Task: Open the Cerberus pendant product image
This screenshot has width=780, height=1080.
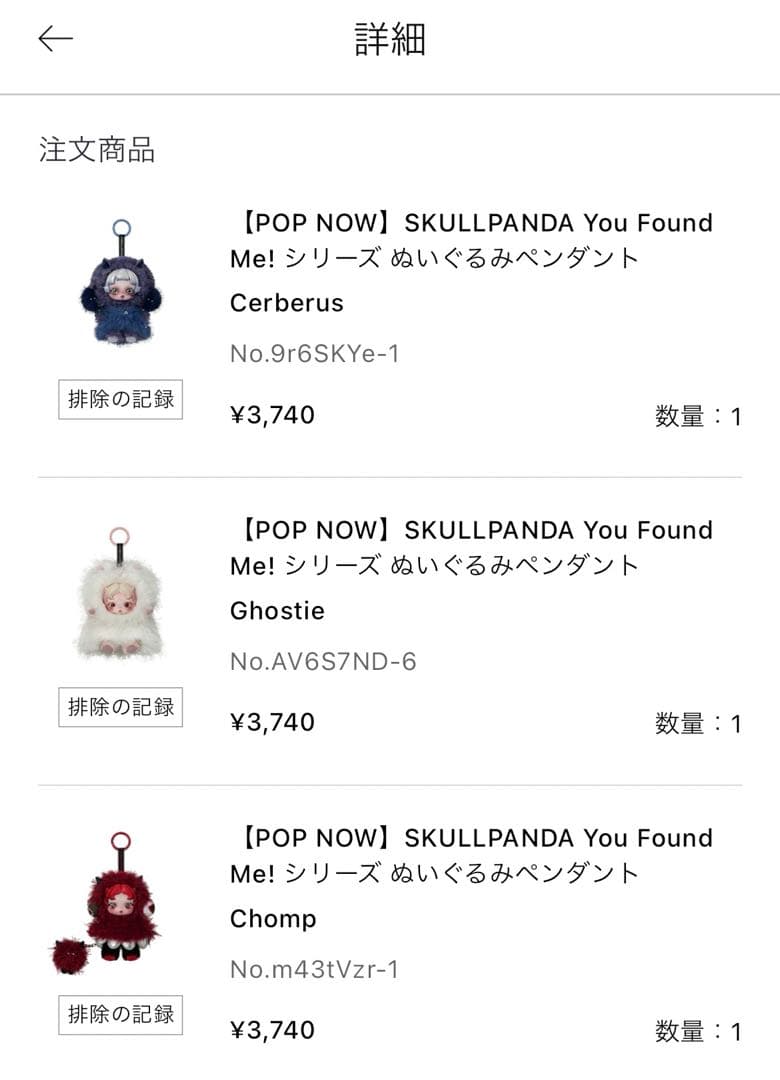Action: 121,283
